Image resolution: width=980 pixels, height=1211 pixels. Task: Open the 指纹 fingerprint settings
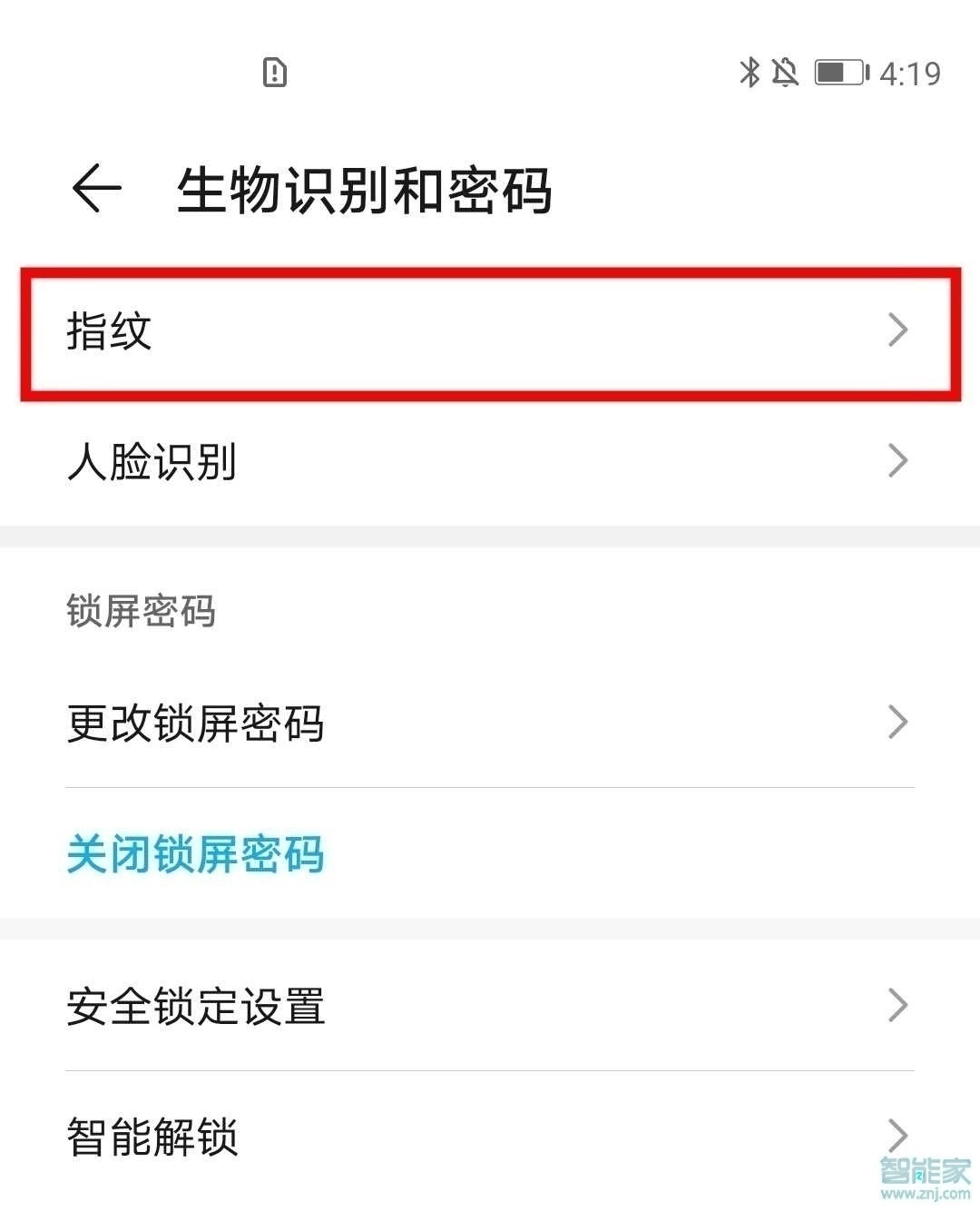tap(490, 330)
